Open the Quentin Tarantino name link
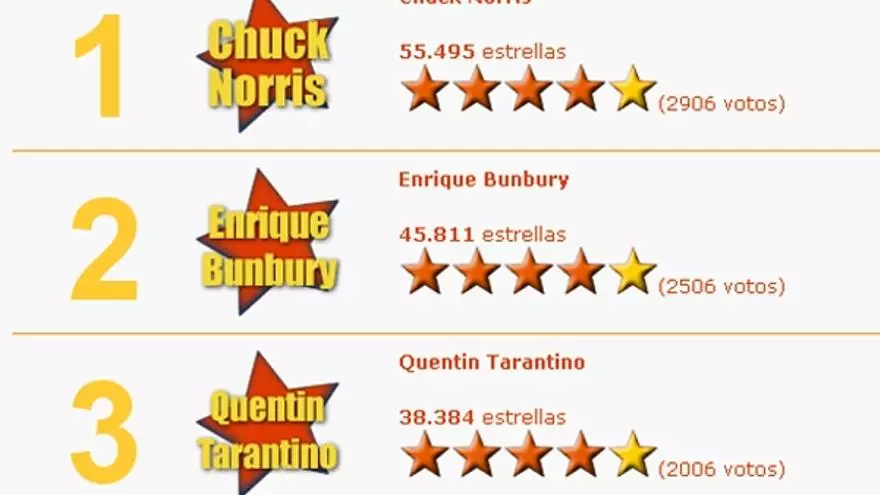The image size is (880, 495). click(x=491, y=363)
